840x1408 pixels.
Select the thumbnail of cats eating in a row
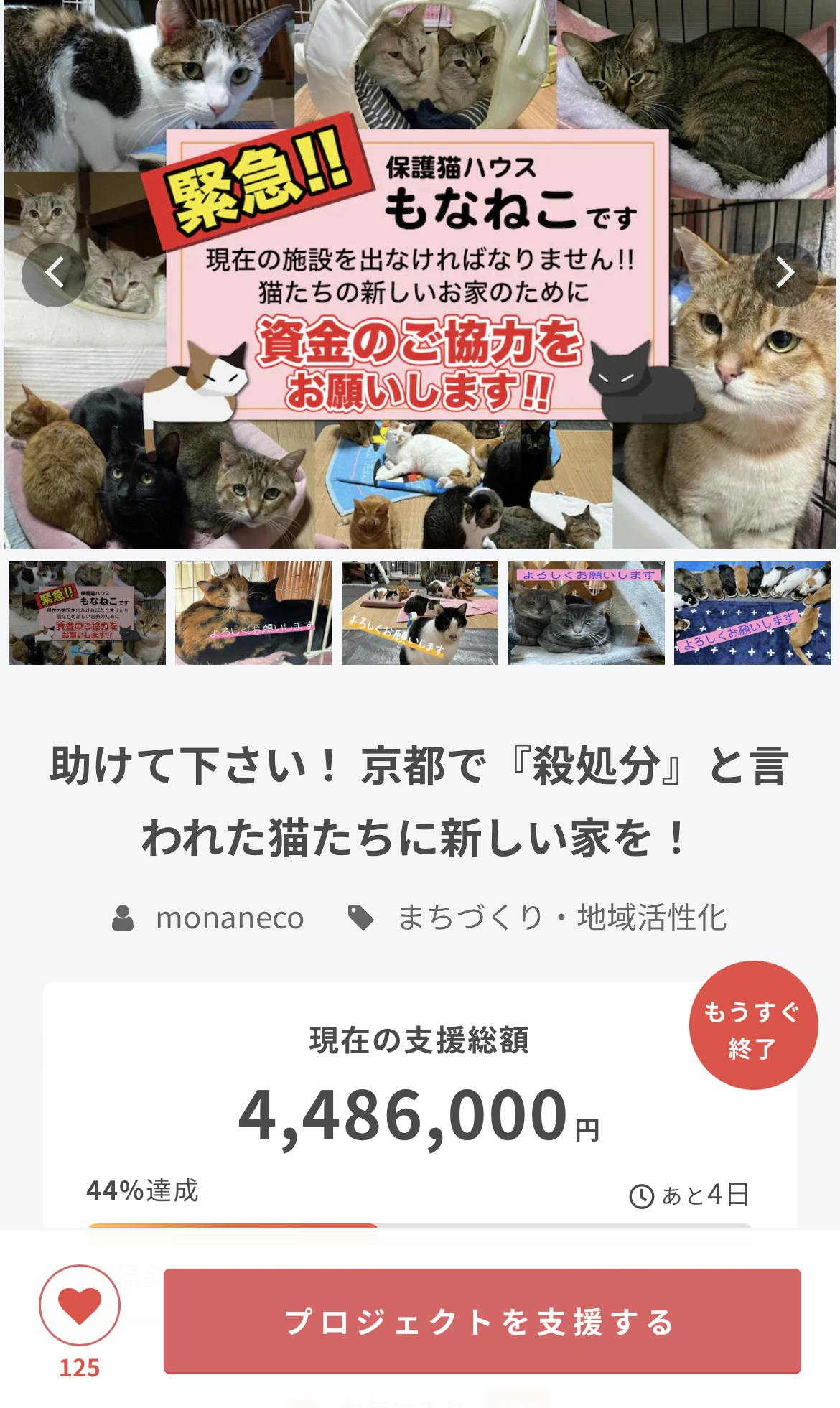pyautogui.click(x=752, y=612)
